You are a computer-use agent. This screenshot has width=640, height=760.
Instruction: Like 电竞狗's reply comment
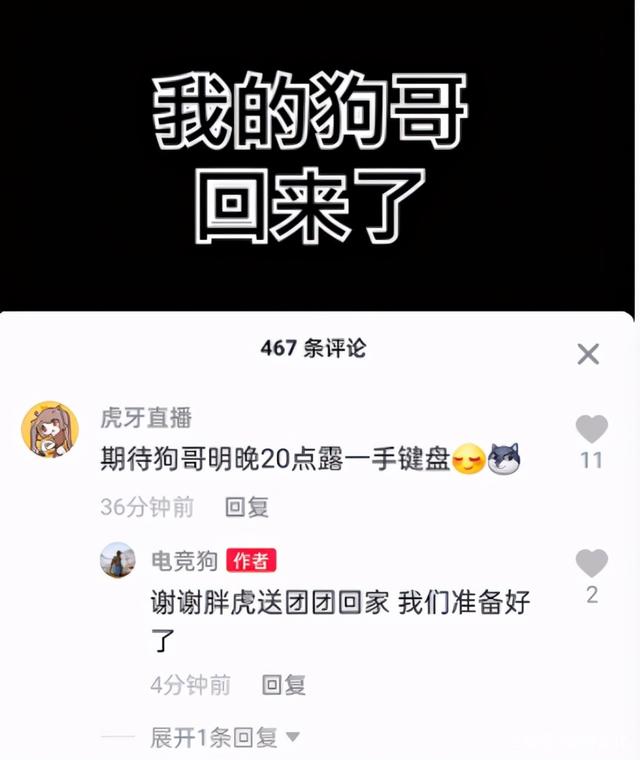(591, 563)
